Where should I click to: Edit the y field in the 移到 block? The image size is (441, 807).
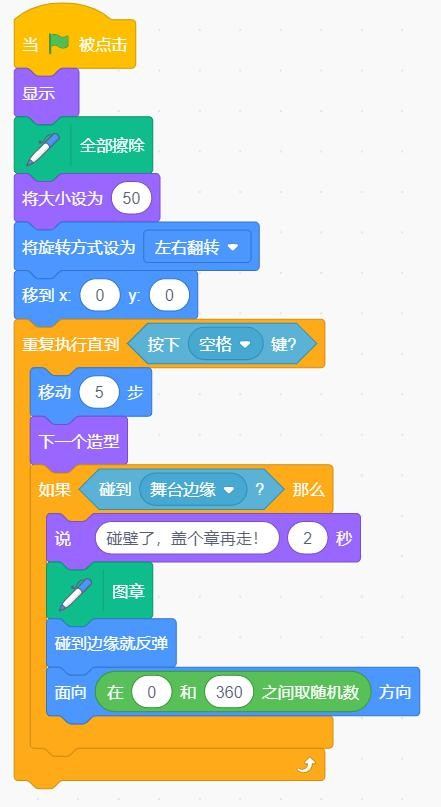(x=169, y=296)
